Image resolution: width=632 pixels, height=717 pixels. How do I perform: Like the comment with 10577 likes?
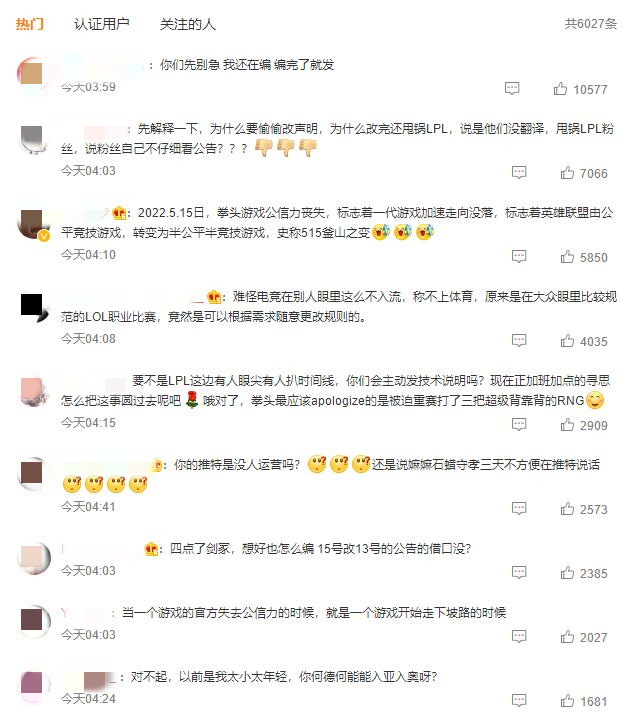[x=567, y=89]
